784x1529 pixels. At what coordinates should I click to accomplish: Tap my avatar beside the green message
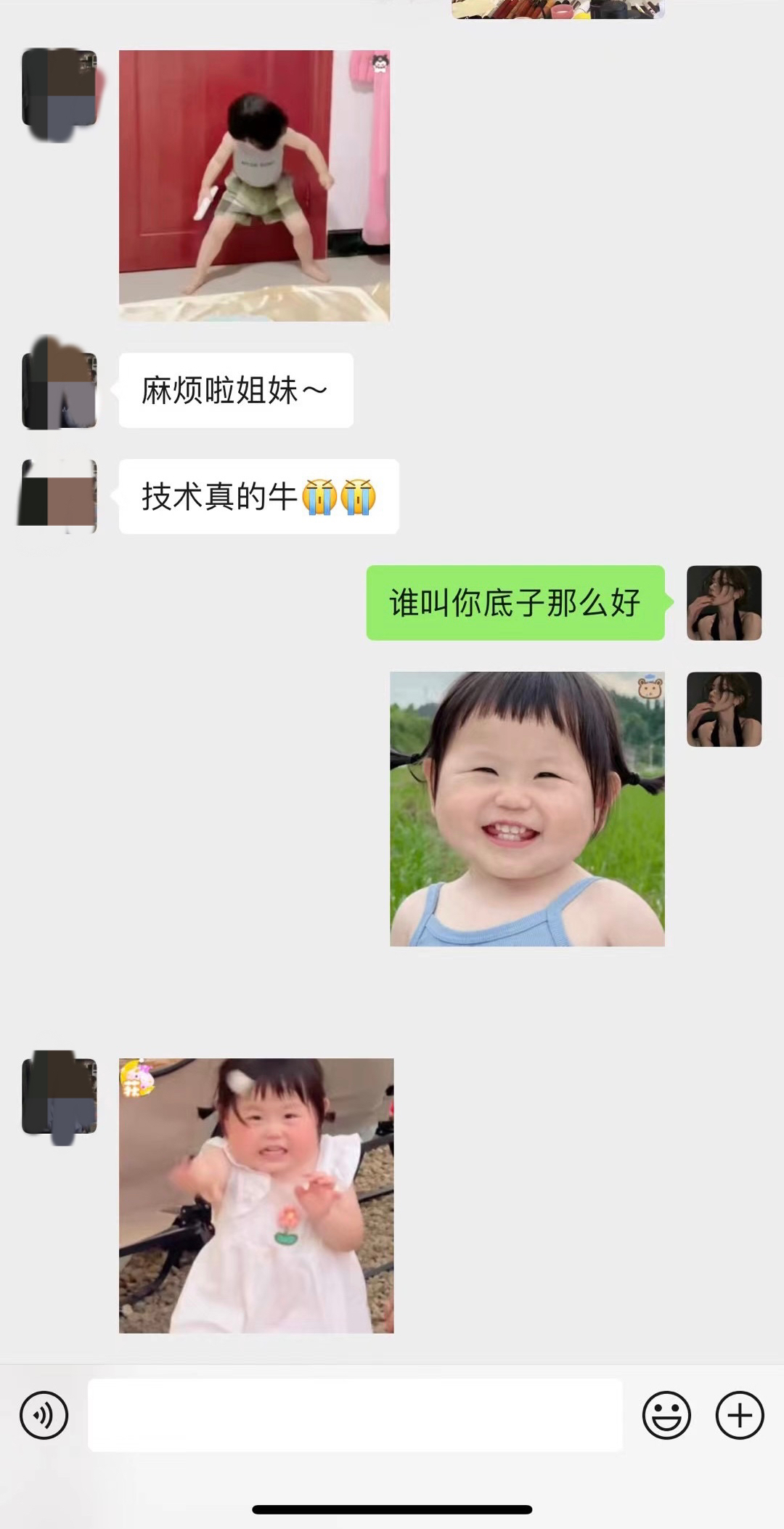pyautogui.click(x=724, y=603)
